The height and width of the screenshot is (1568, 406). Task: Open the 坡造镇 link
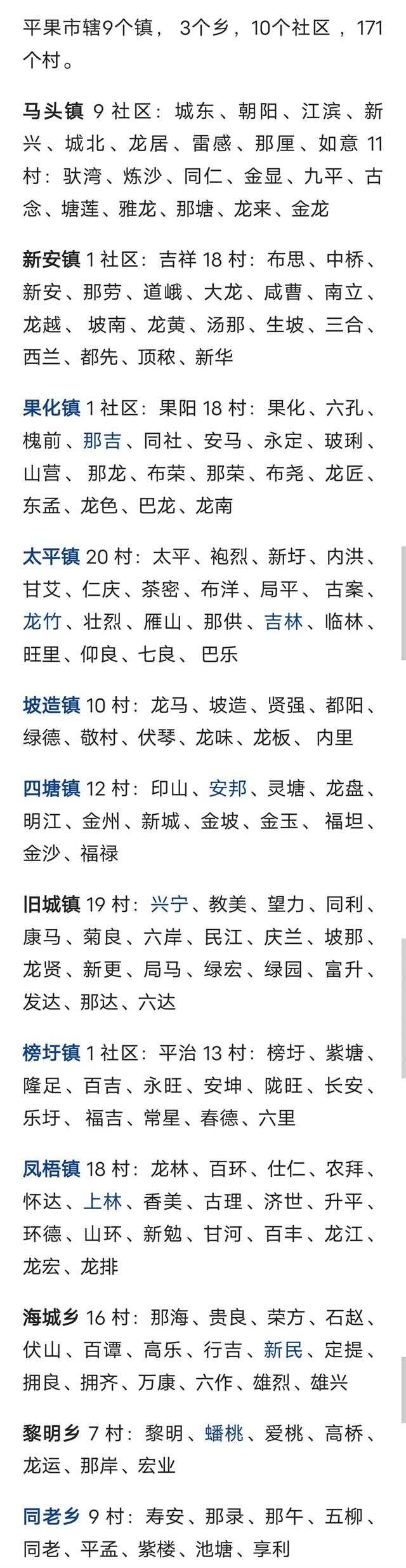tap(51, 706)
